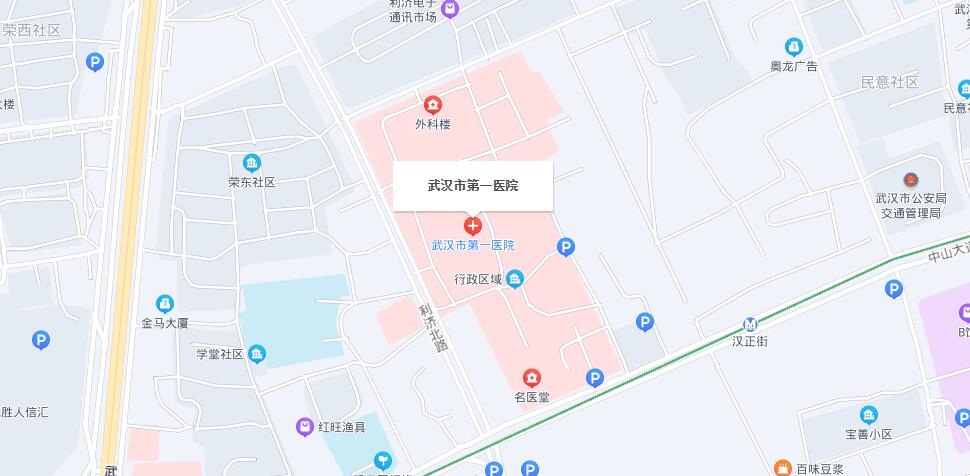Open the 宝善小区 marker
970x476 pixels.
pyautogui.click(x=868, y=414)
